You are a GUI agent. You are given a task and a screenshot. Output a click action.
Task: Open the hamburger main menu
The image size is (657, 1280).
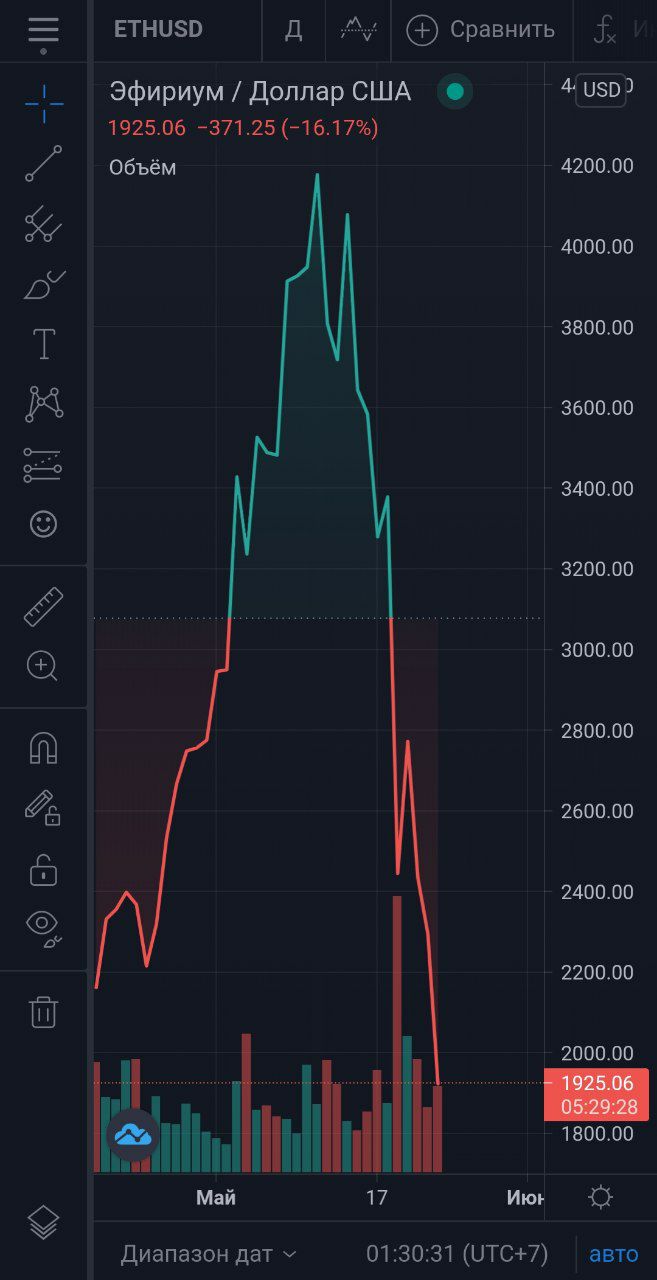tap(43, 30)
